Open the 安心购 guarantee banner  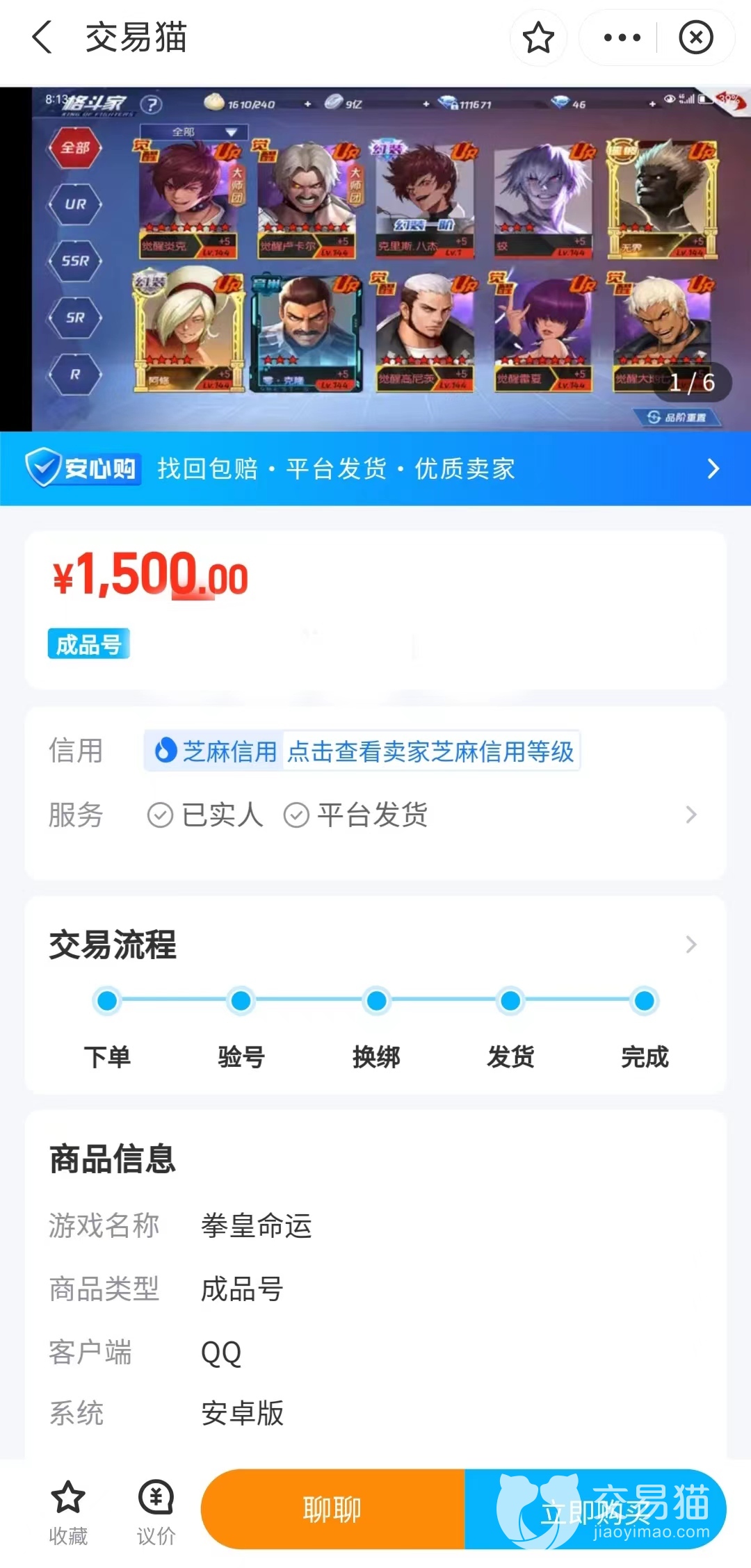pos(375,468)
